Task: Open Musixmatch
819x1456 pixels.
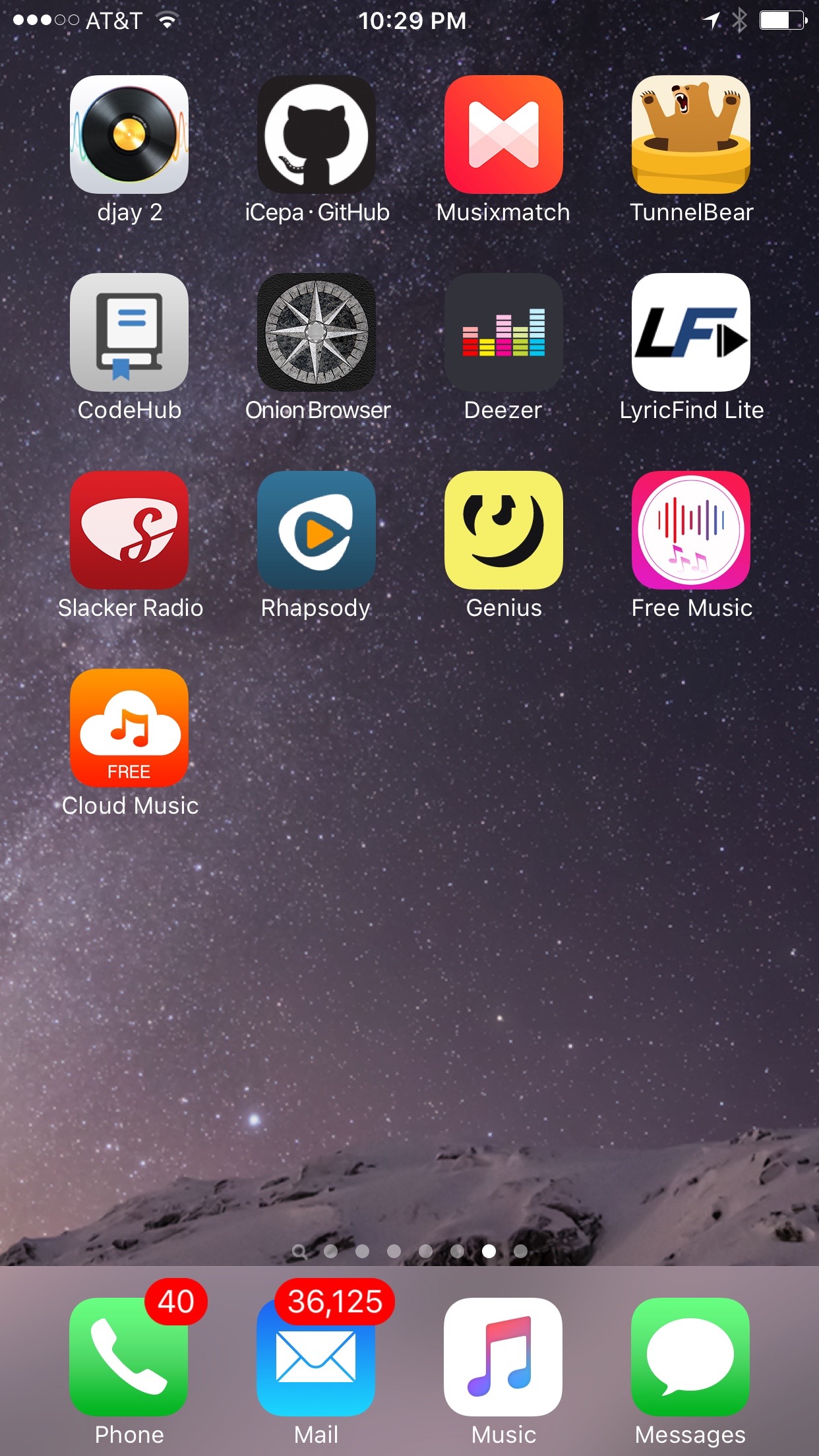Action: [504, 135]
